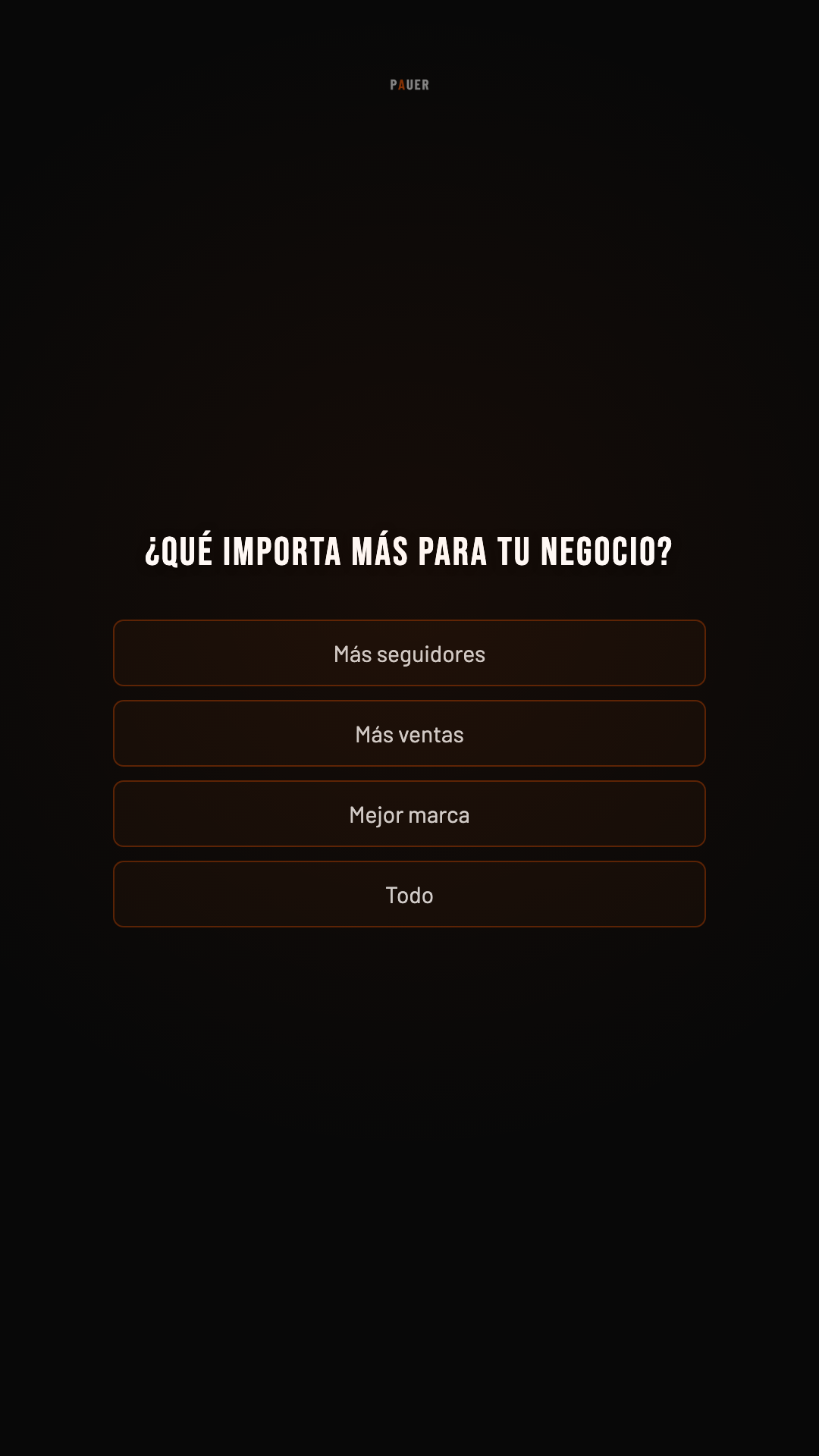Choose Más ventas as the answer
Screen dimensions: 819x1456
tap(409, 733)
